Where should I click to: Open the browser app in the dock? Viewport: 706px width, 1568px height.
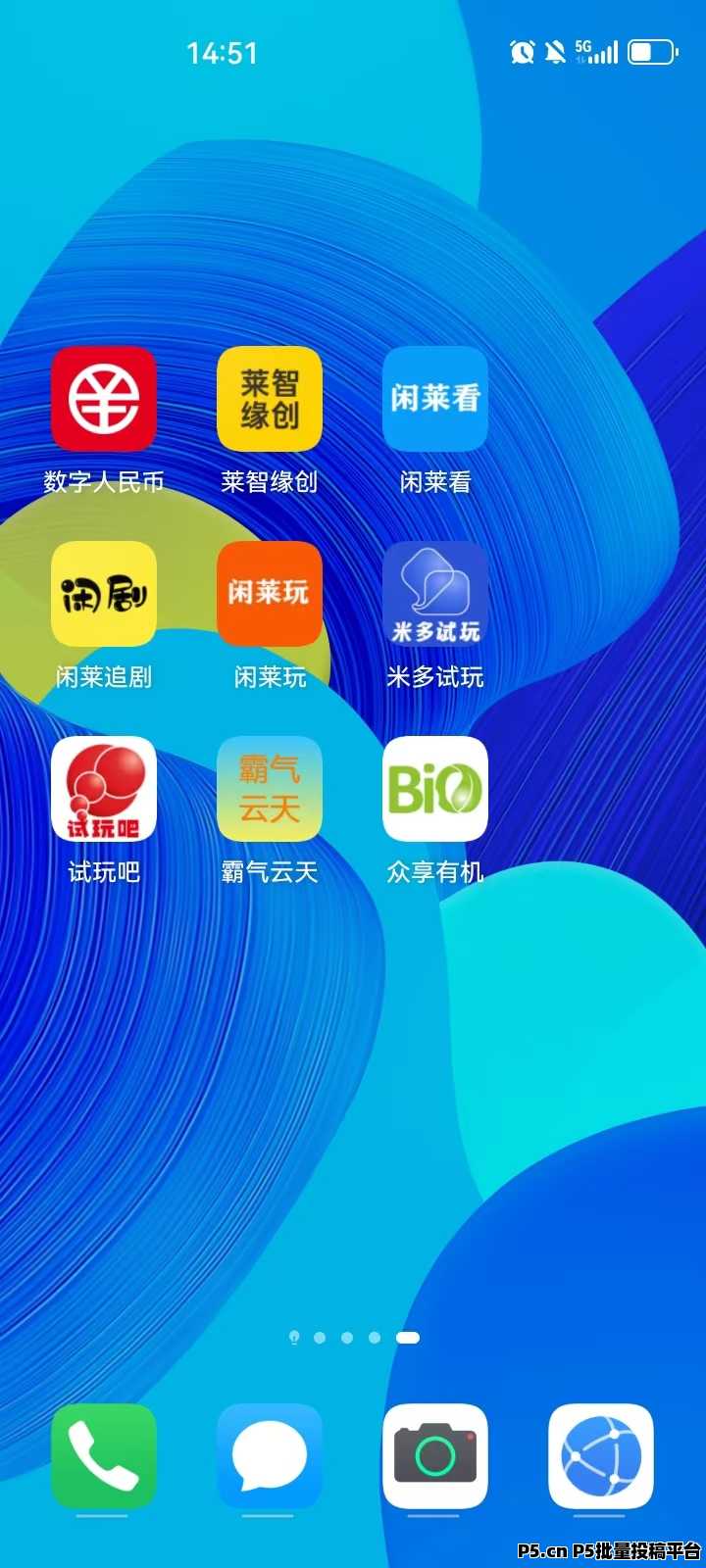(x=601, y=1456)
